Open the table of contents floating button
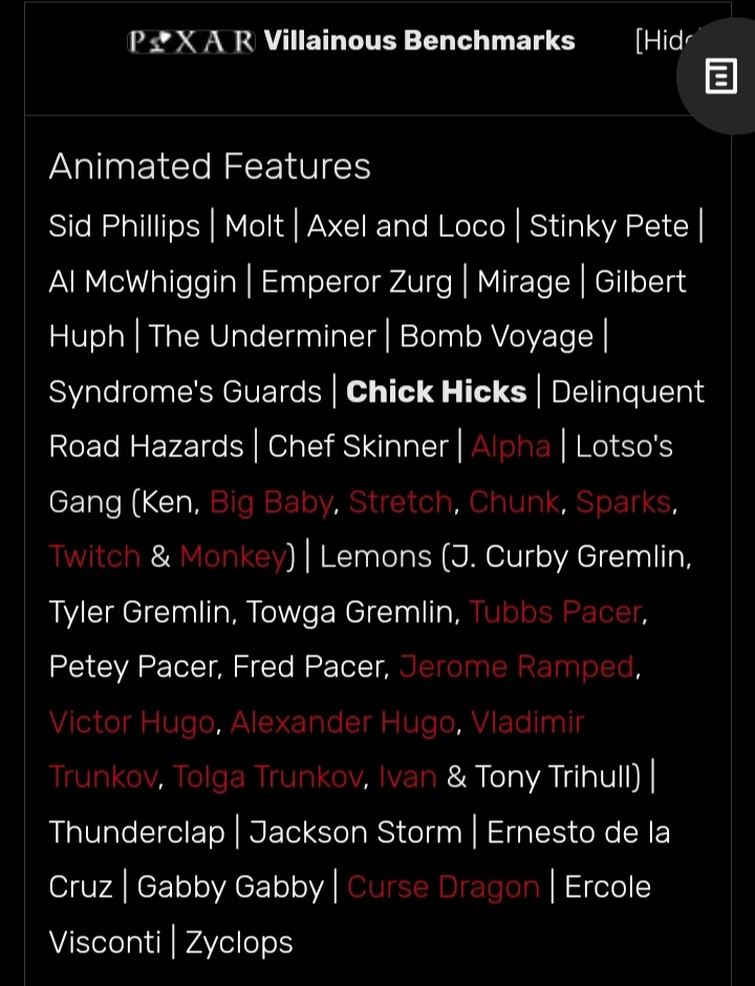This screenshot has height=986, width=755. [x=721, y=76]
